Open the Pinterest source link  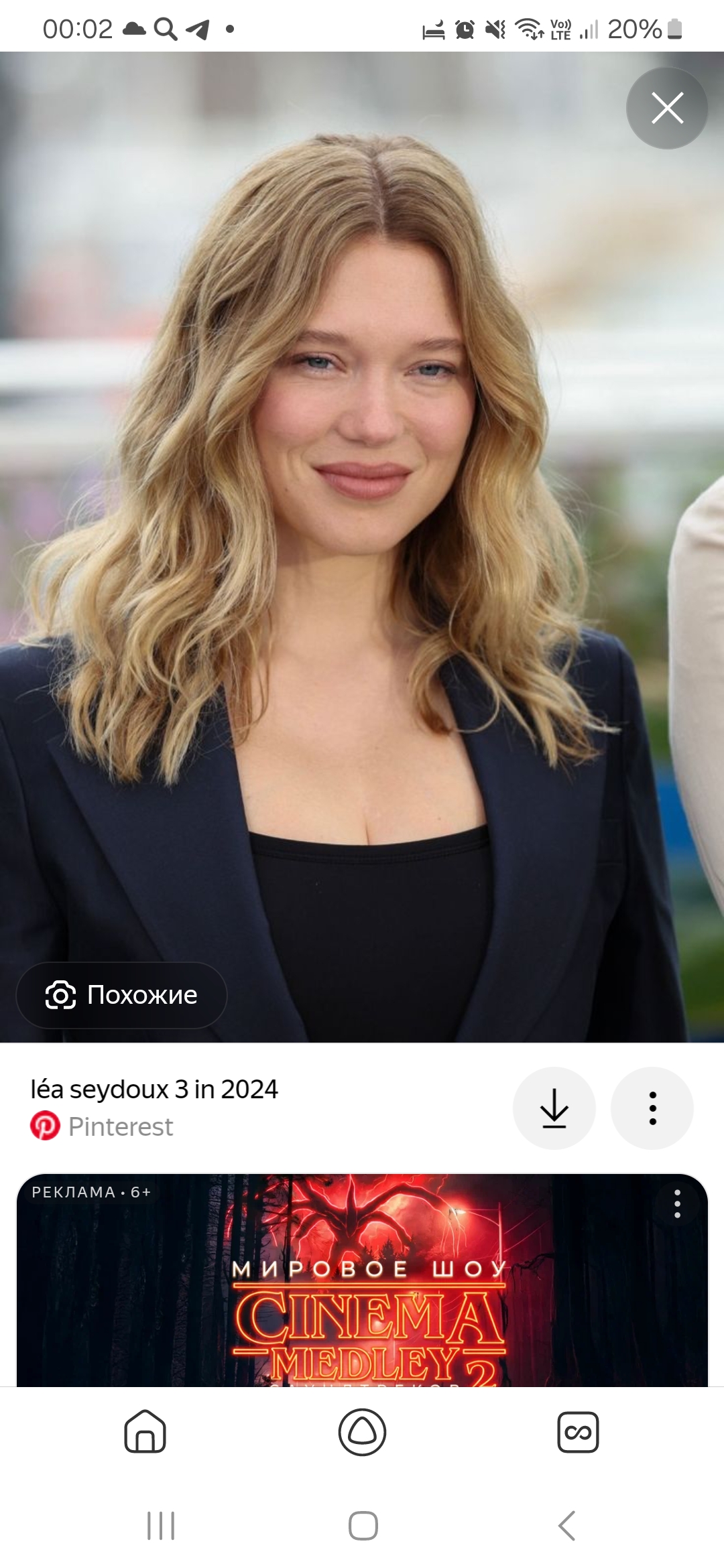click(121, 1126)
